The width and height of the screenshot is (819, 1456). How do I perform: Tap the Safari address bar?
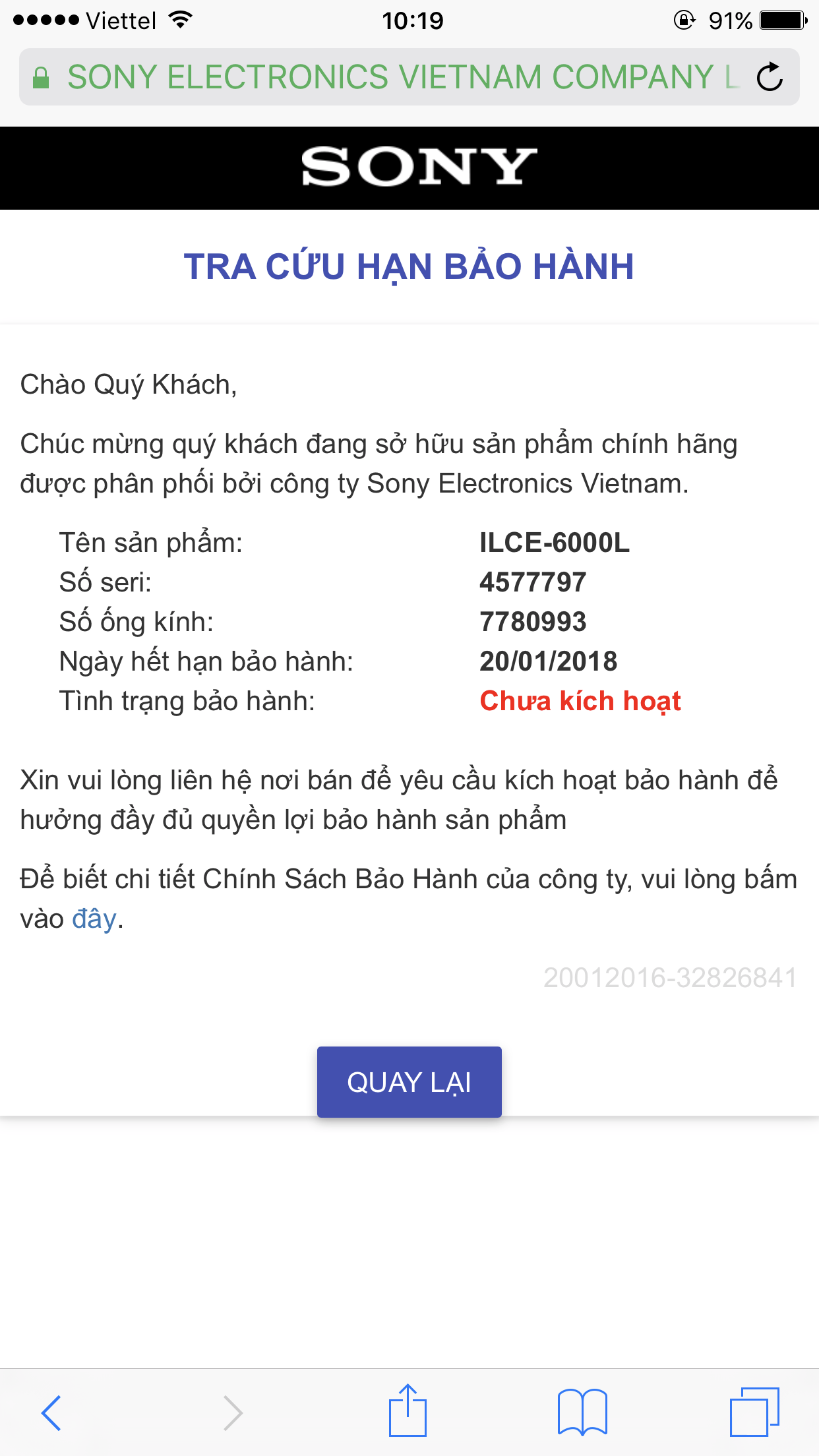[x=389, y=77]
